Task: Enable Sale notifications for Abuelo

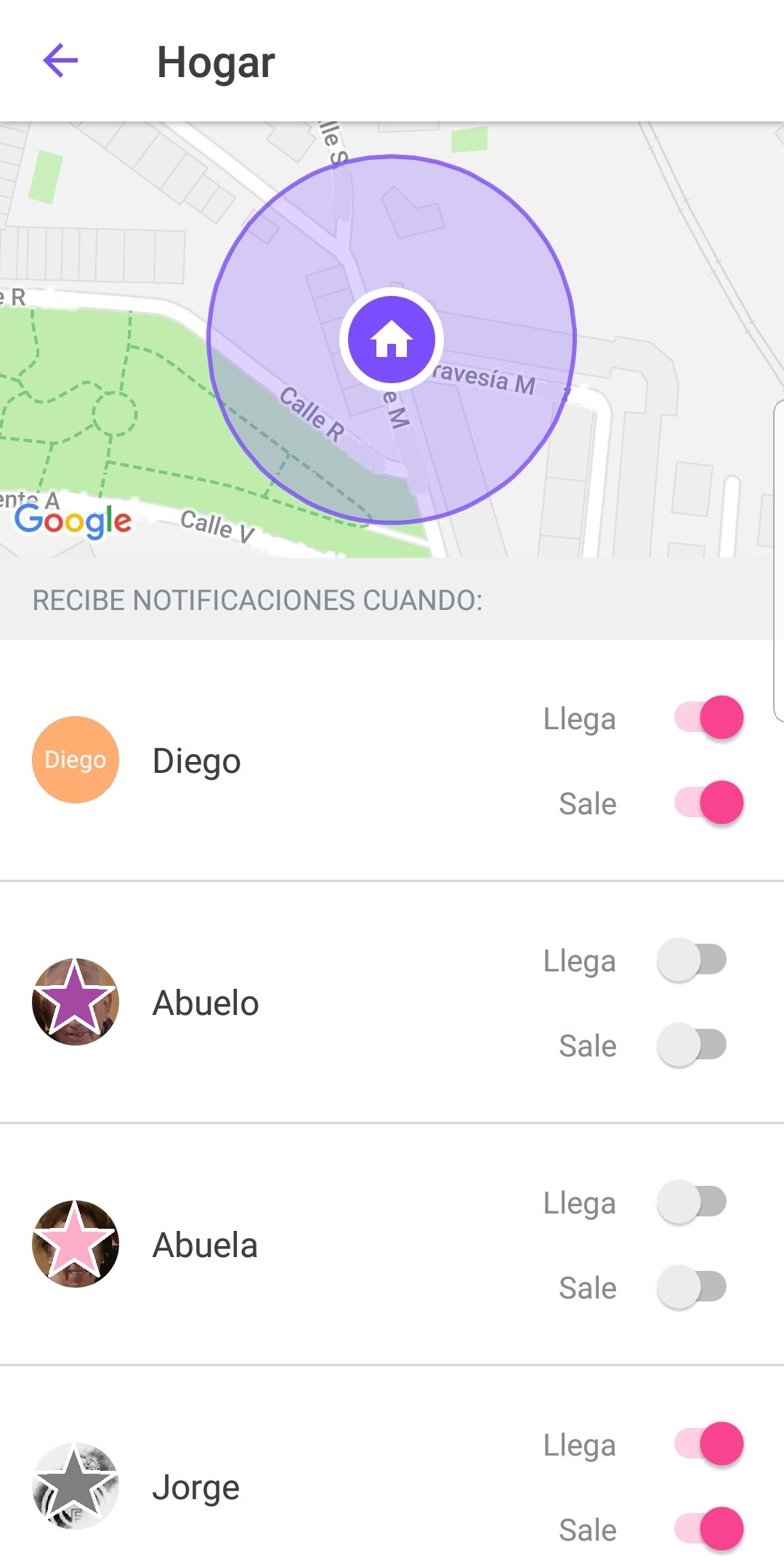Action: 692,1046
